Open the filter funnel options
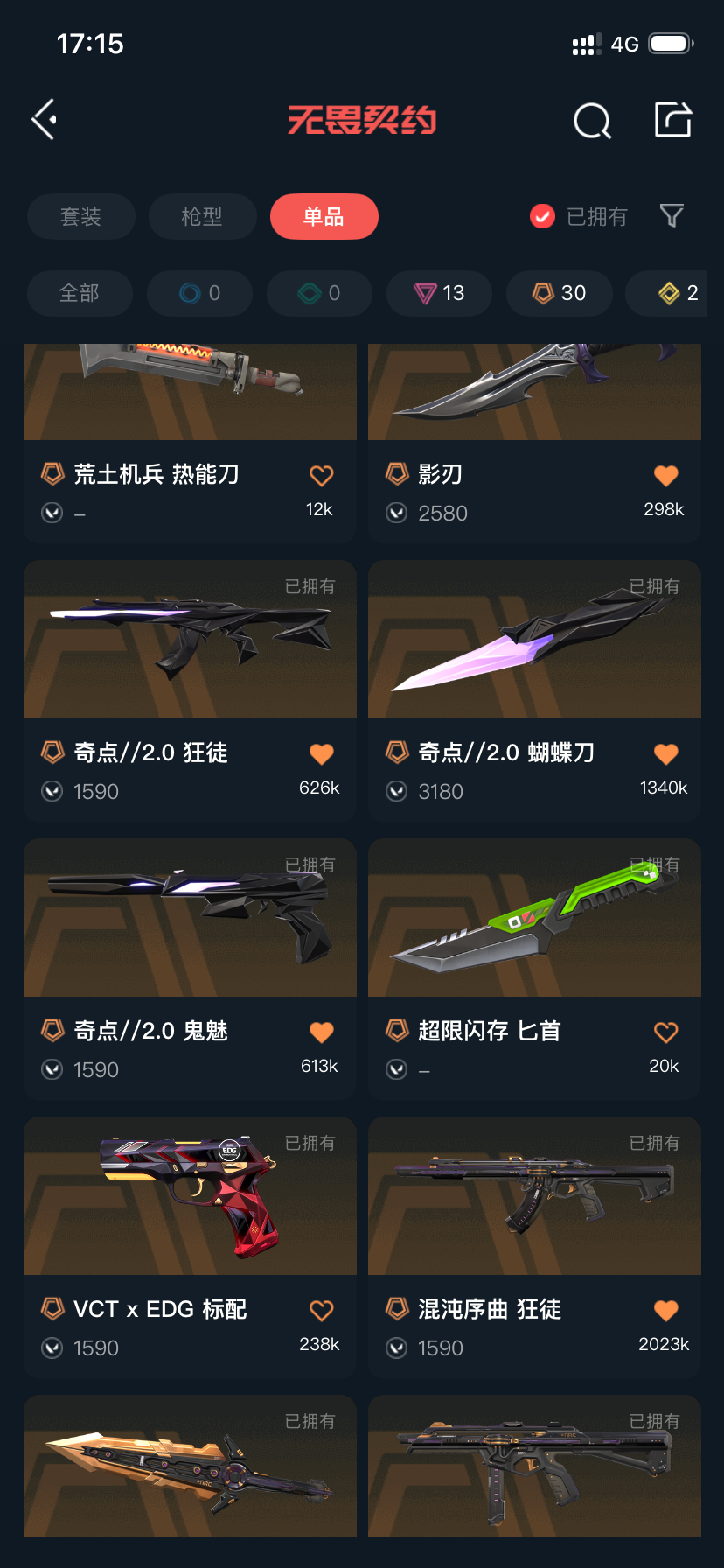Viewport: 724px width, 1568px height. point(672,215)
